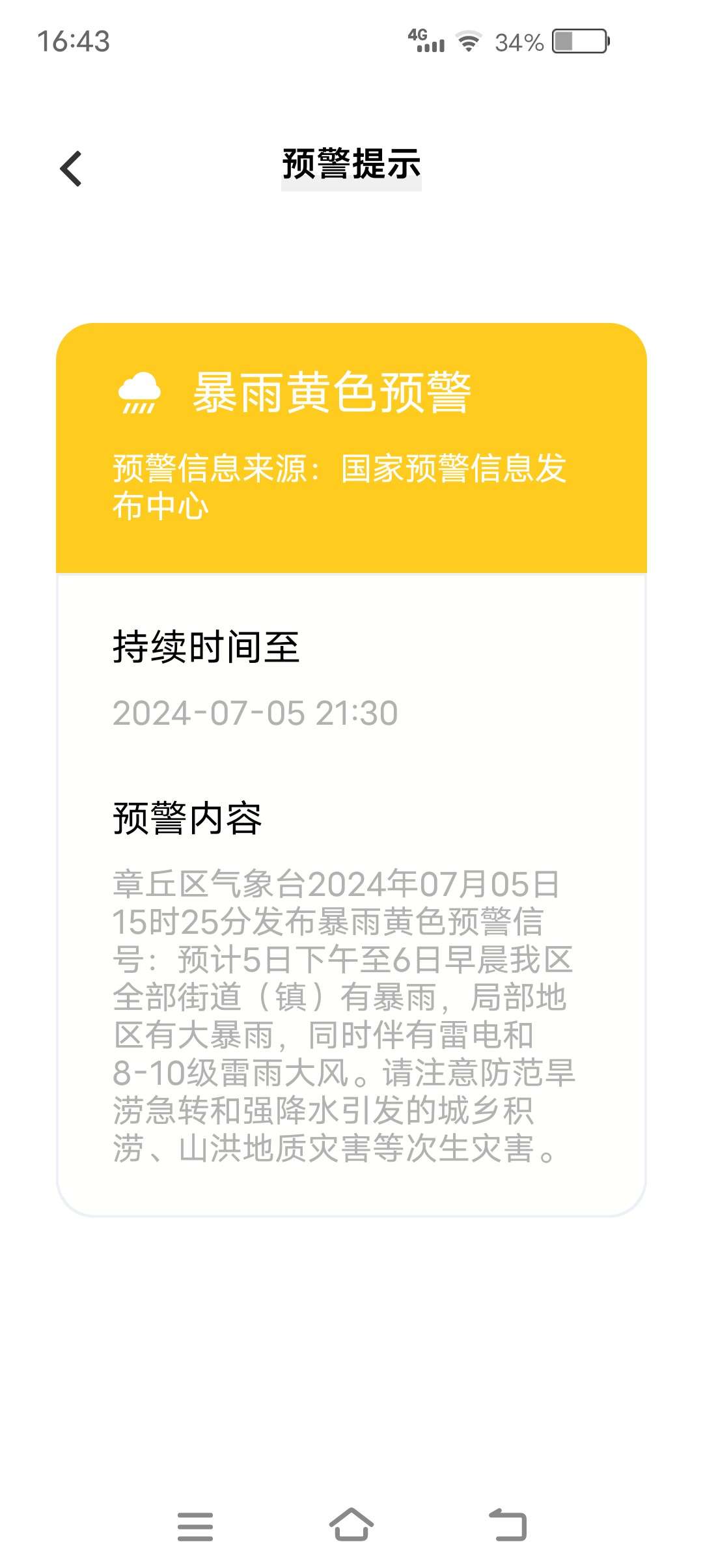Open the system recent apps menu

click(x=195, y=1526)
